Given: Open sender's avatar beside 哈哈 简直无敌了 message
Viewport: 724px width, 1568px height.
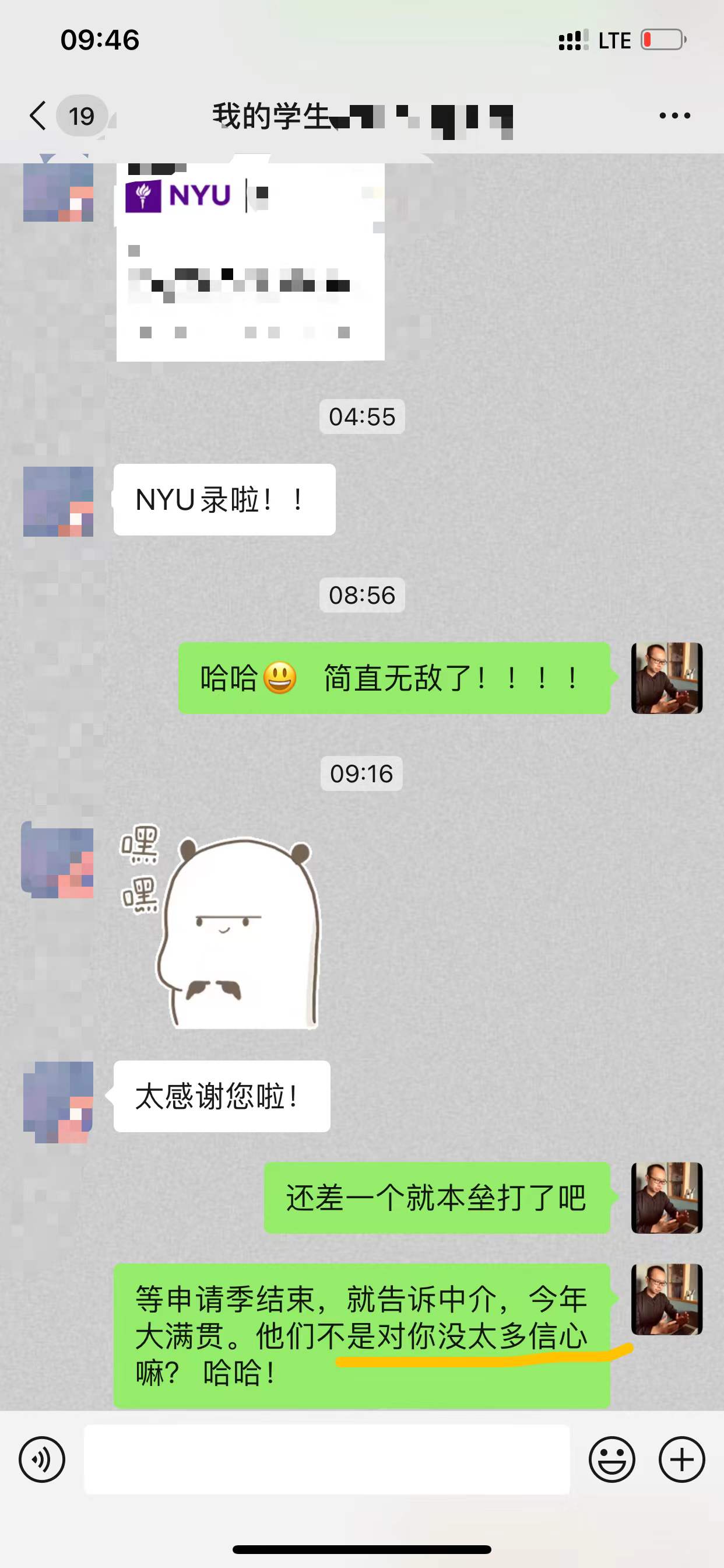Looking at the screenshot, I should 666,678.
